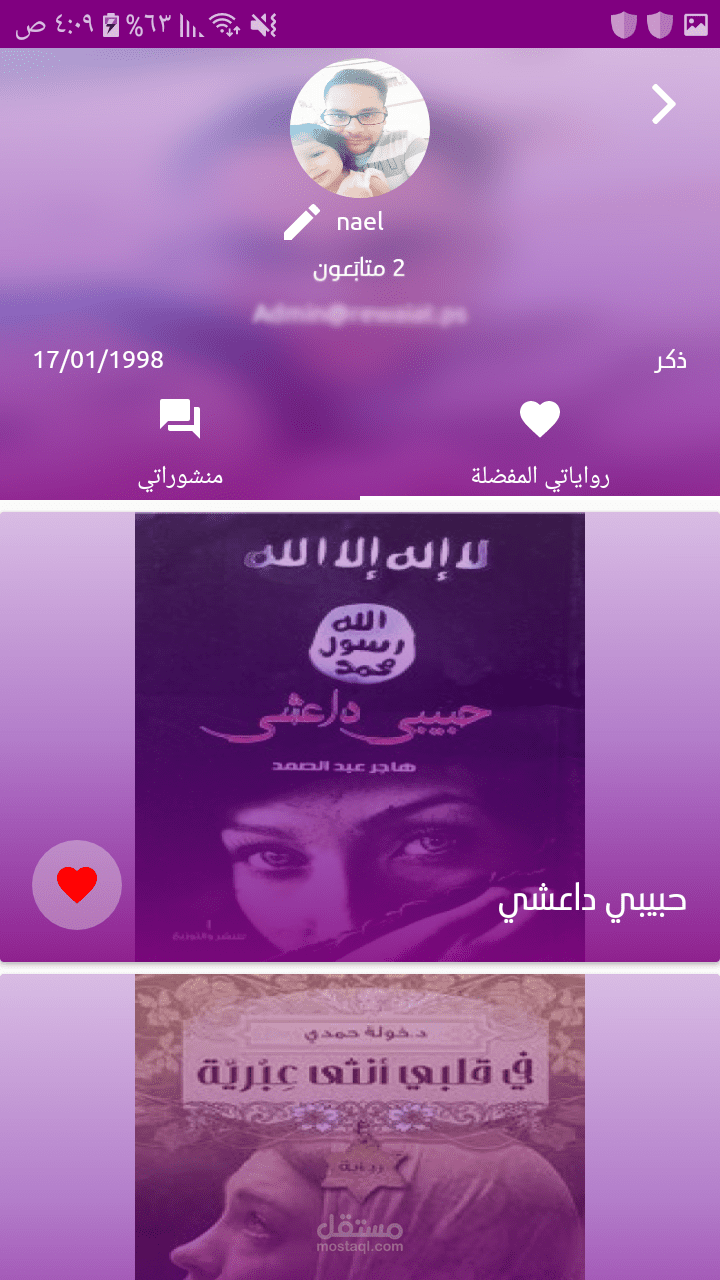Screen dimensions: 720x1280
Task: Open the novel في قلبي أنثى عبرية
Action: [360, 1125]
